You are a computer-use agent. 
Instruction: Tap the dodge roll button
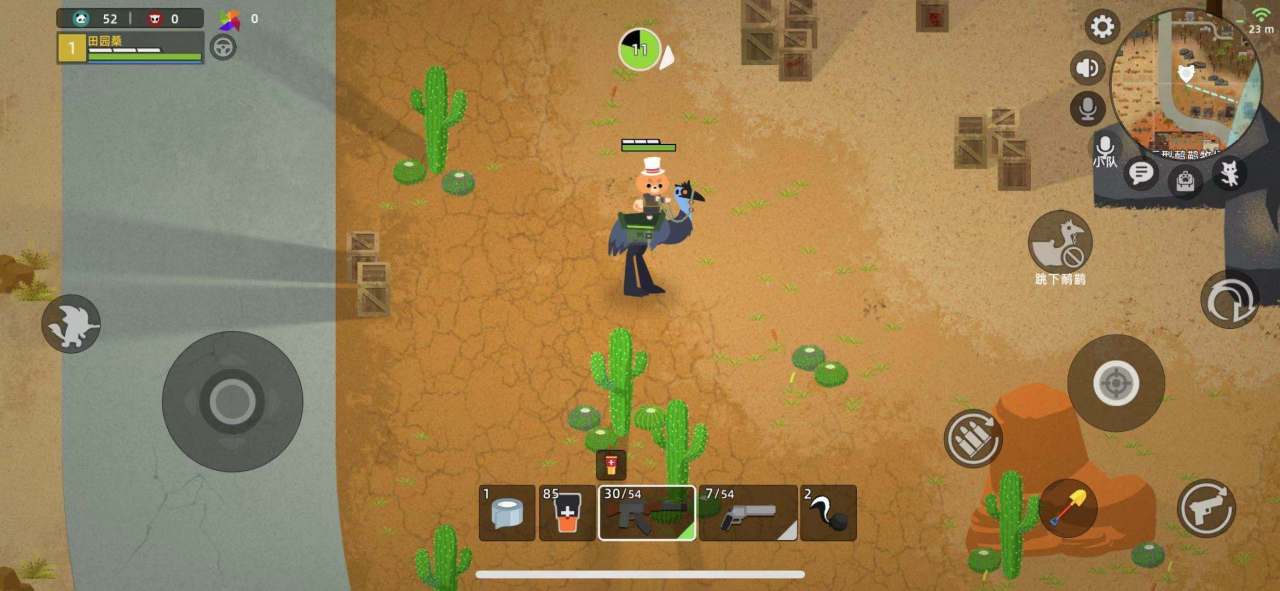(1229, 299)
